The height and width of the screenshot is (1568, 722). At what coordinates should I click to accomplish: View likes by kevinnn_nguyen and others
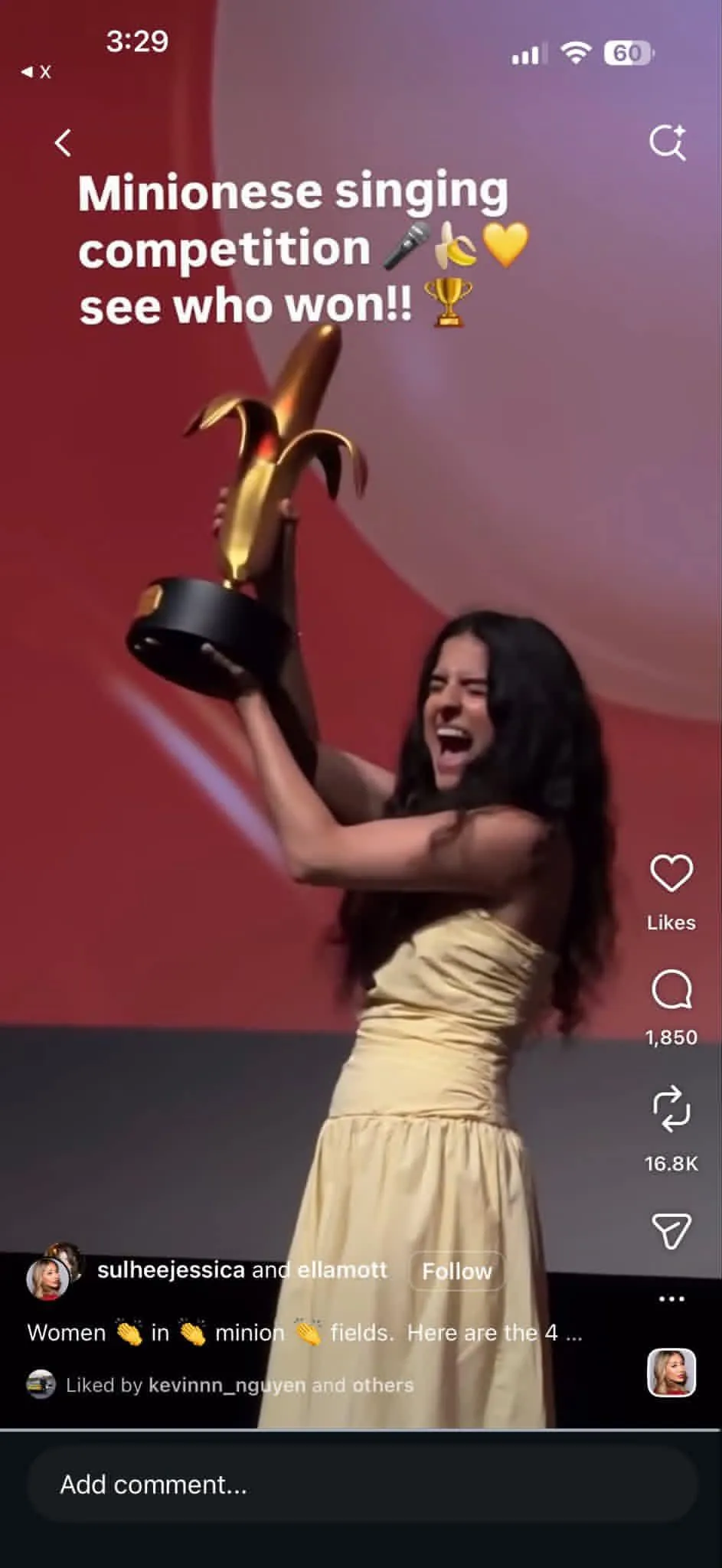click(240, 1385)
